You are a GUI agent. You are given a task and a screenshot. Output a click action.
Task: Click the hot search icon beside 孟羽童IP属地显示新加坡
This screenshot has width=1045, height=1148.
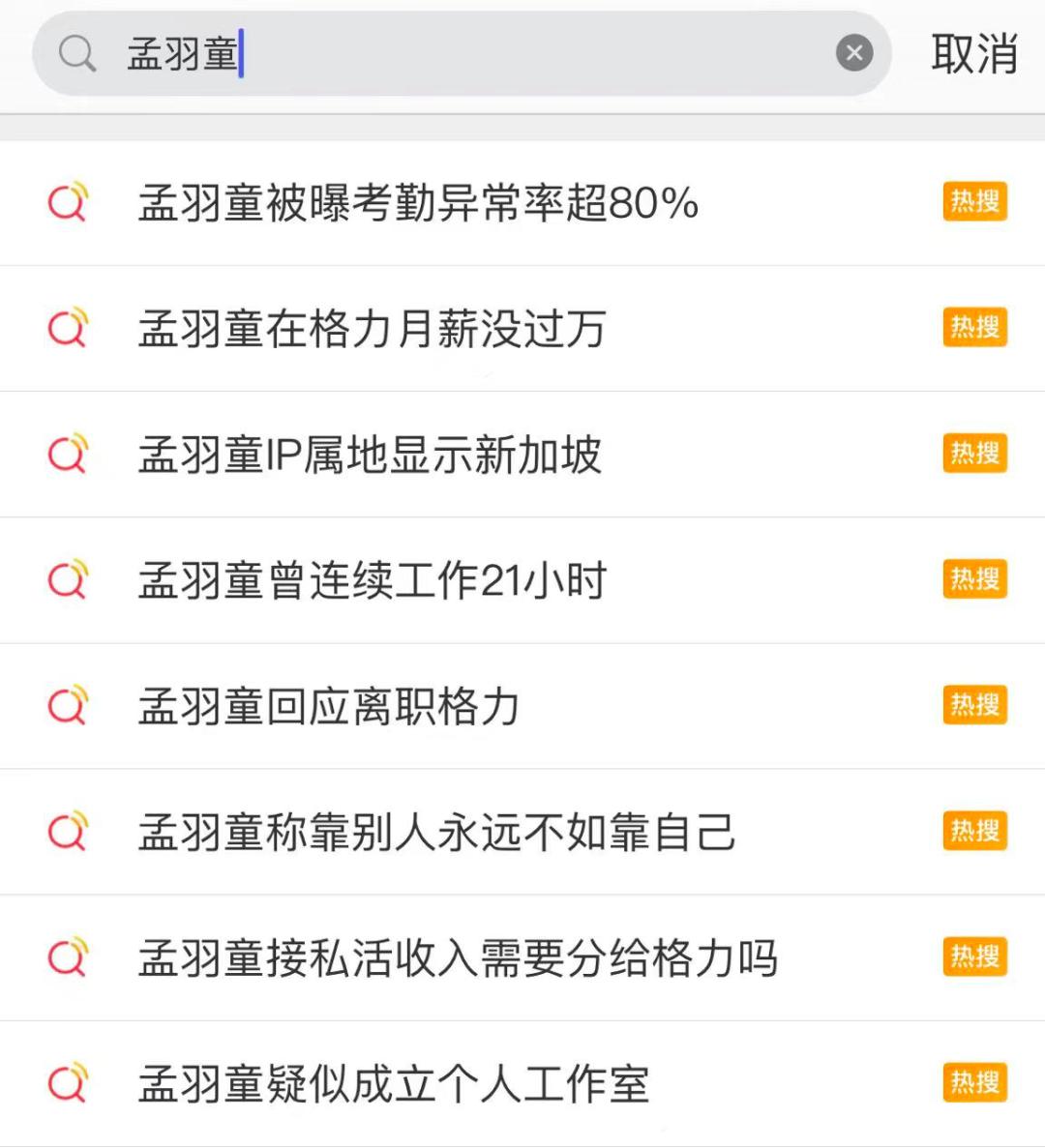click(x=66, y=454)
